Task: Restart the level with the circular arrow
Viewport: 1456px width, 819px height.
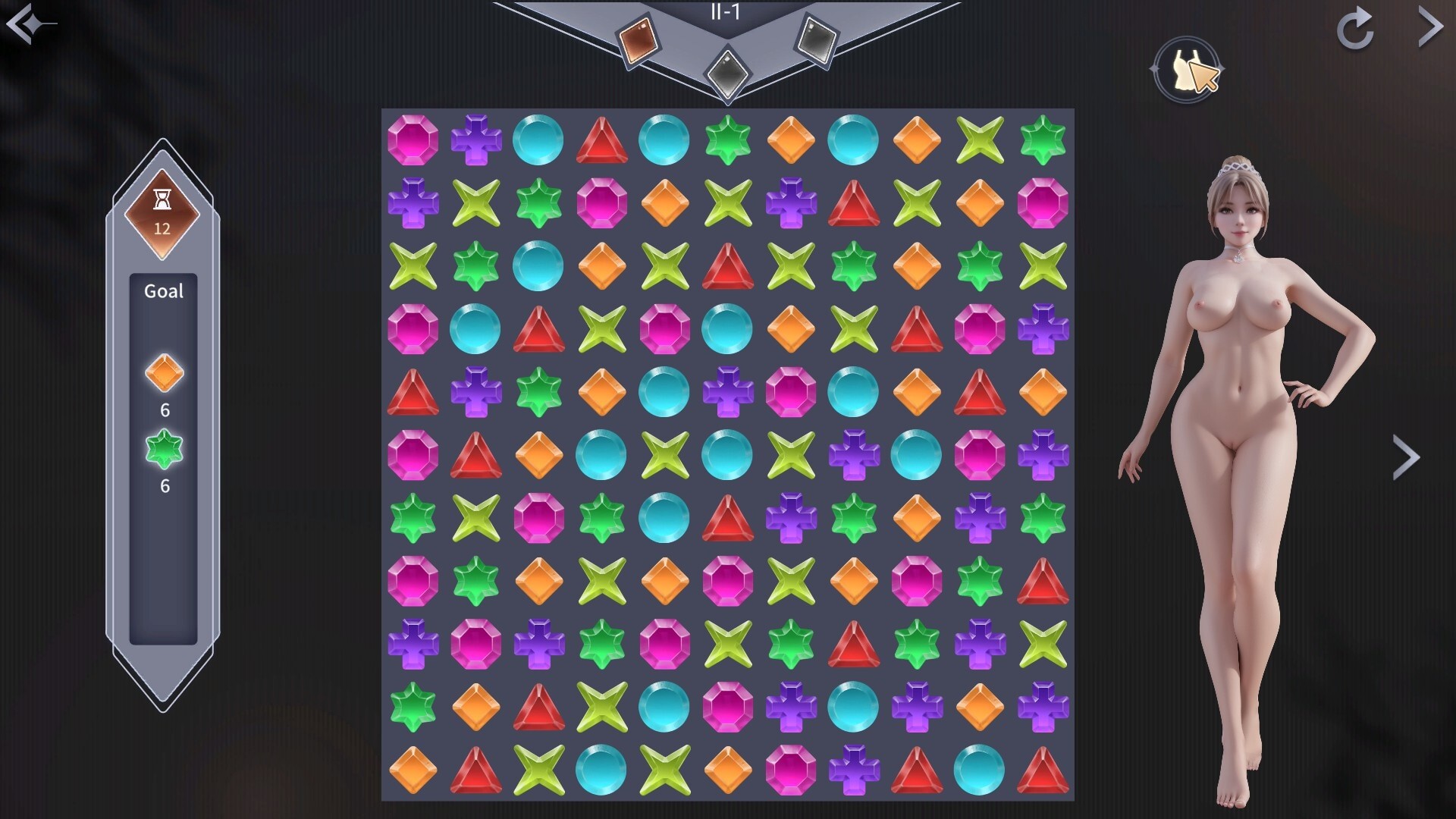Action: (x=1354, y=29)
